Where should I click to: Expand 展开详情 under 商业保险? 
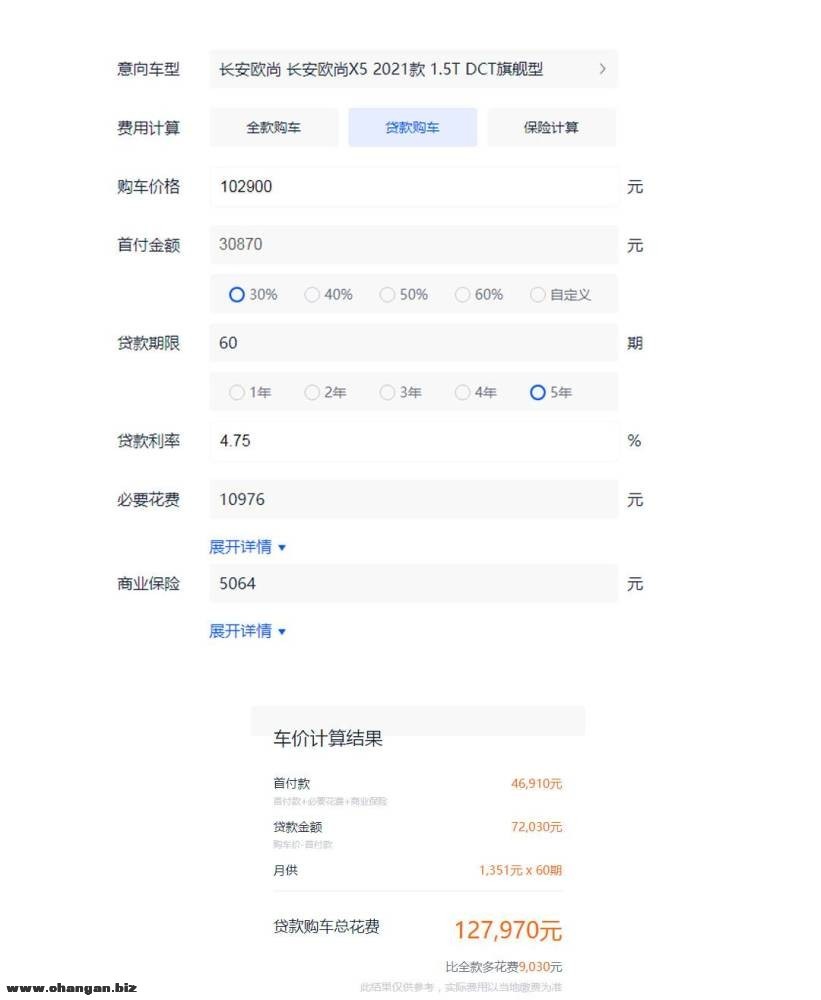pyautogui.click(x=247, y=631)
